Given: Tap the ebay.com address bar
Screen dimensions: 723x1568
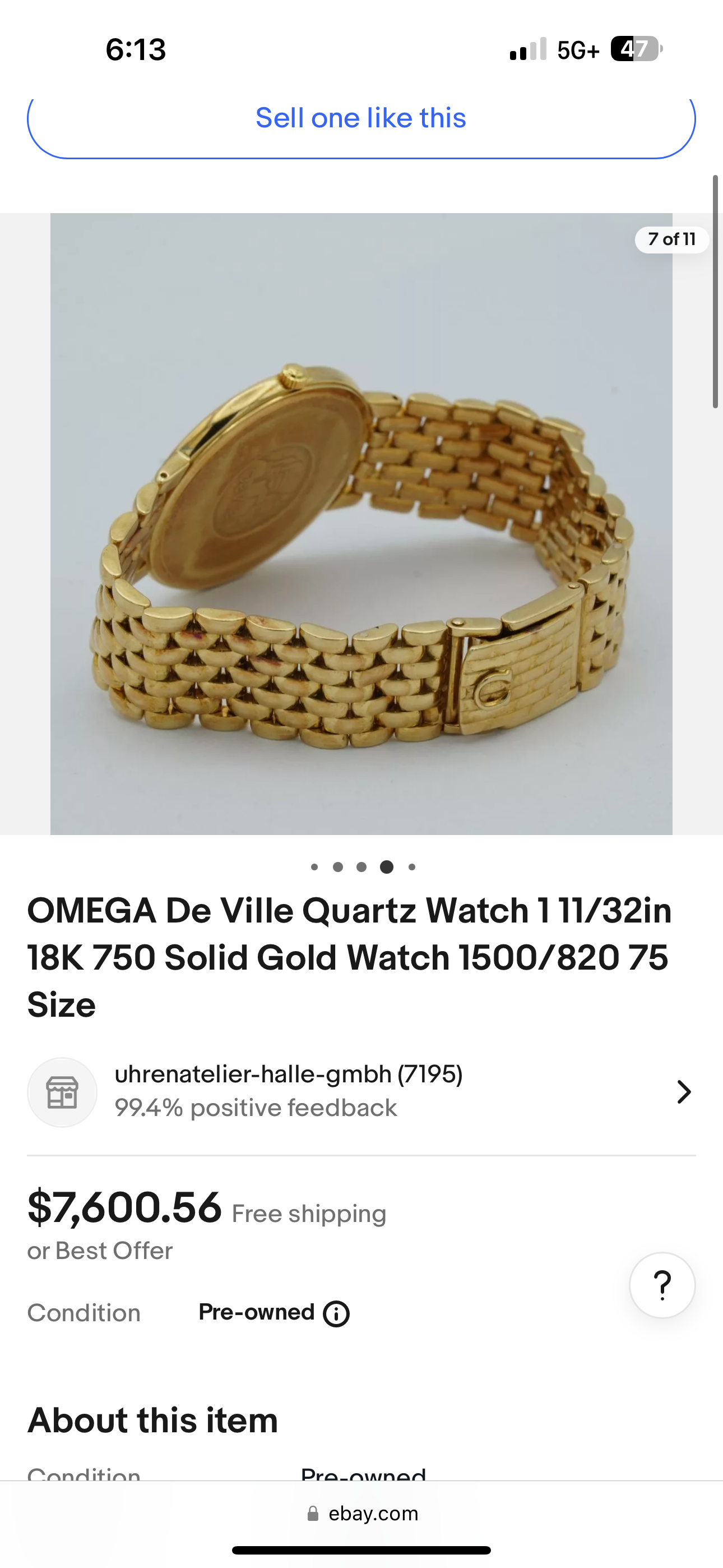Looking at the screenshot, I should click(363, 1513).
